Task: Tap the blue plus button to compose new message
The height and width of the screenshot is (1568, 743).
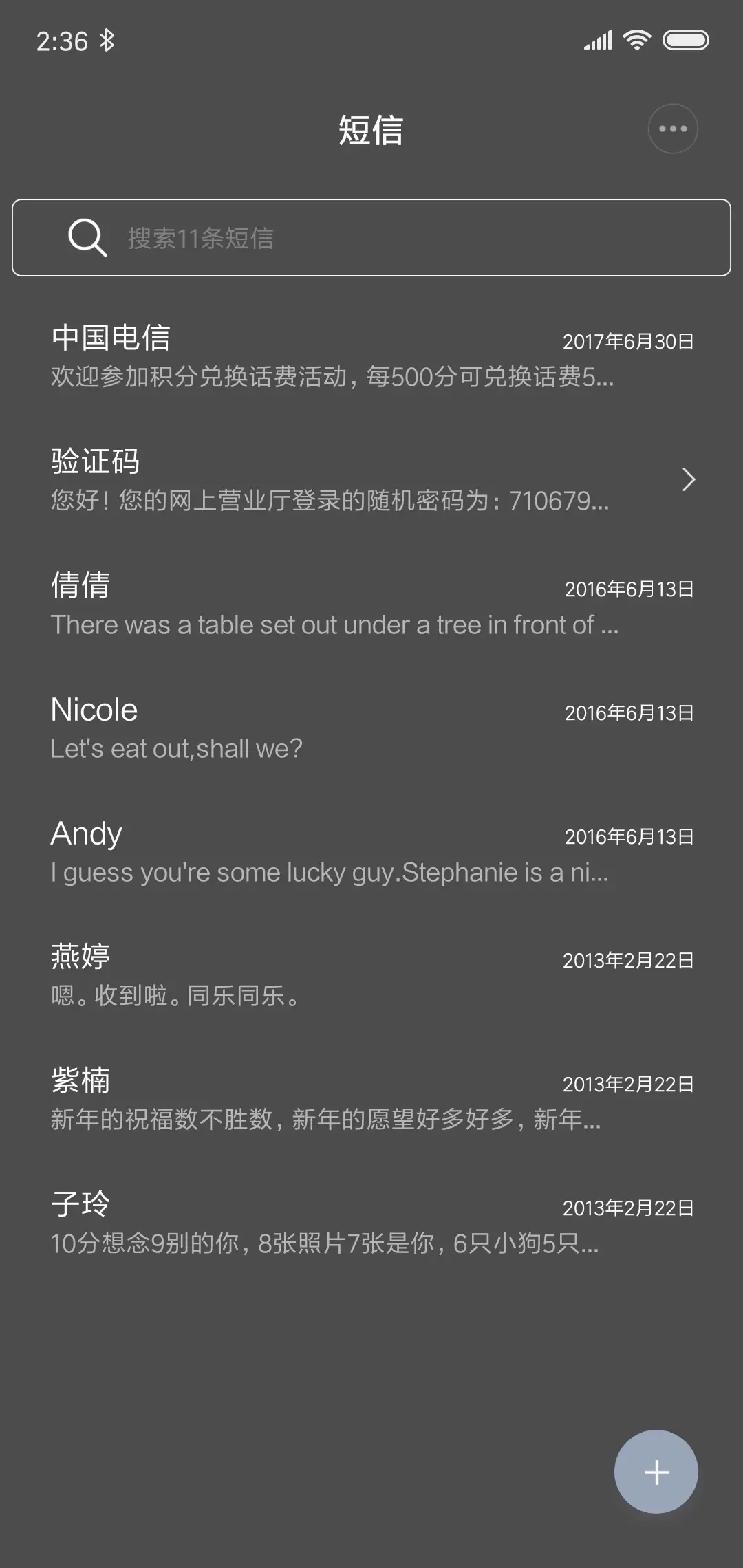Action: 656,1472
